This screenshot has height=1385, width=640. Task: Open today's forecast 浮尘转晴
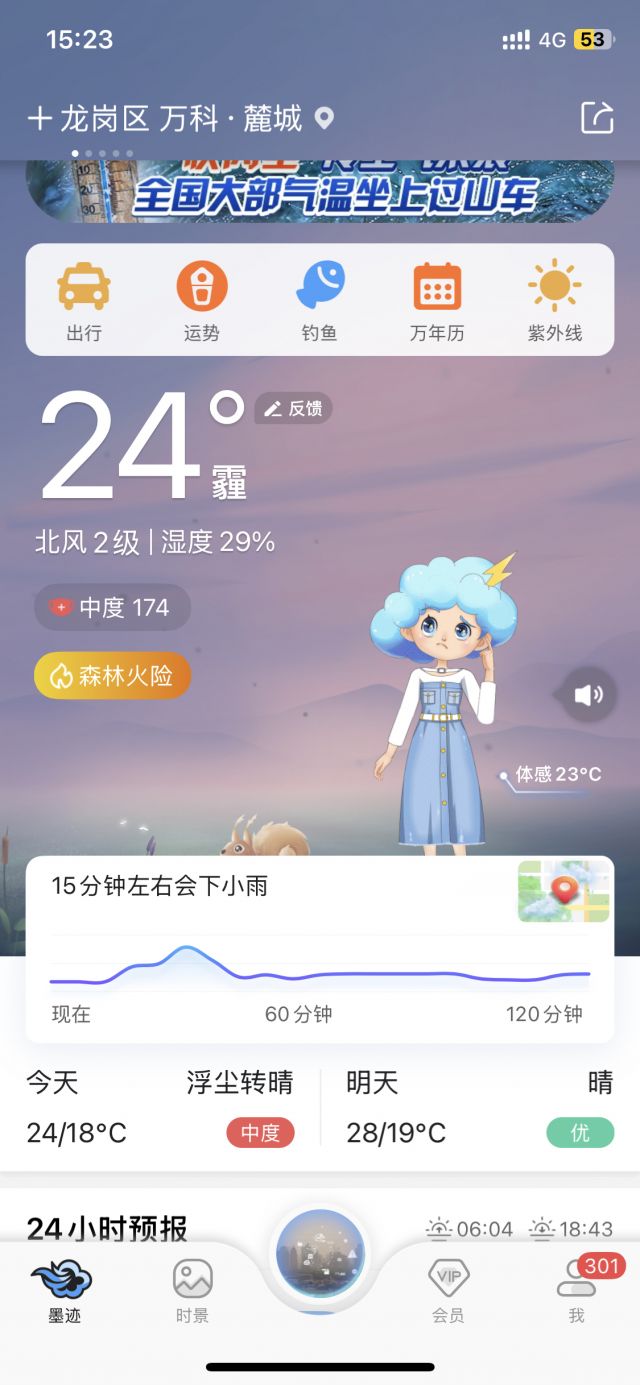[160, 1108]
